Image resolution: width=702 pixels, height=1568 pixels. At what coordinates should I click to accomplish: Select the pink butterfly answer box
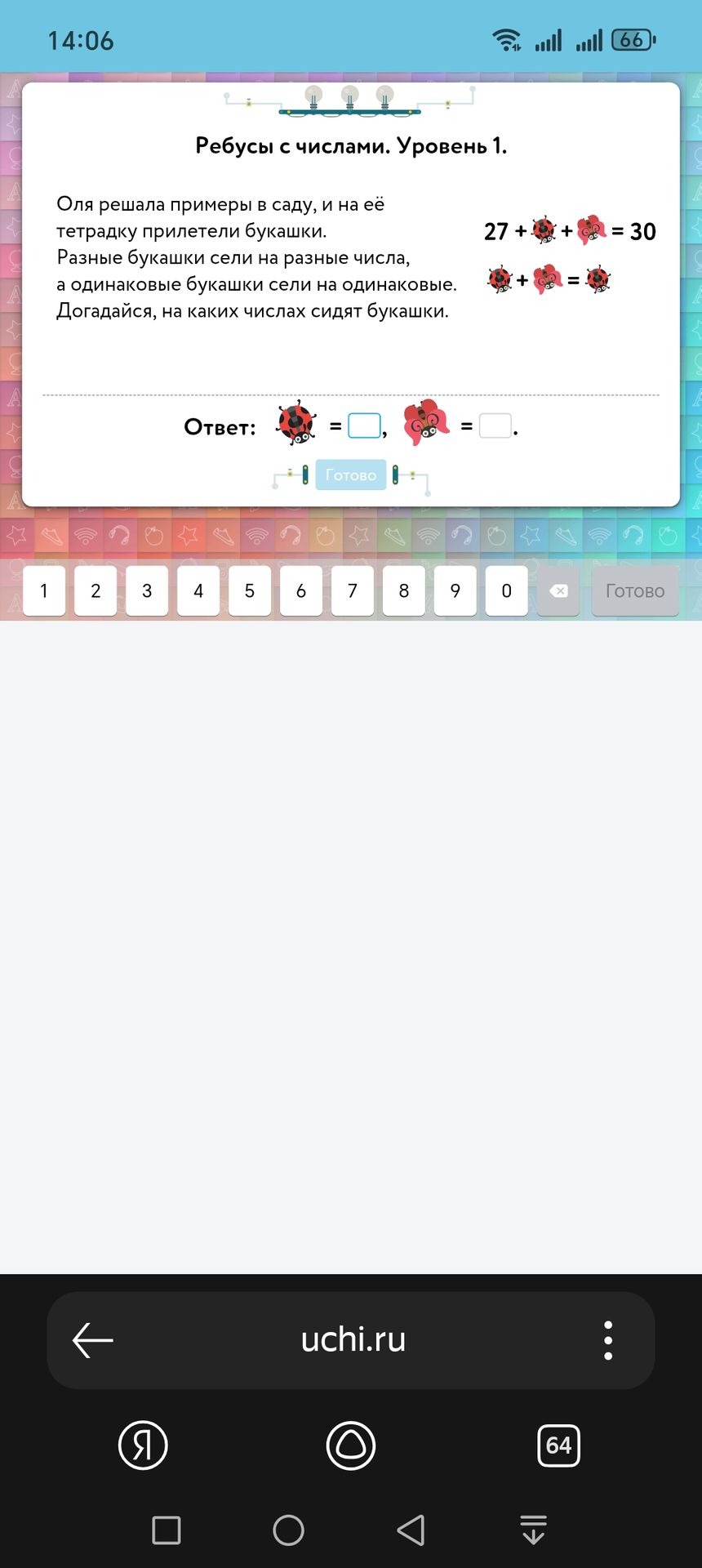(x=495, y=425)
